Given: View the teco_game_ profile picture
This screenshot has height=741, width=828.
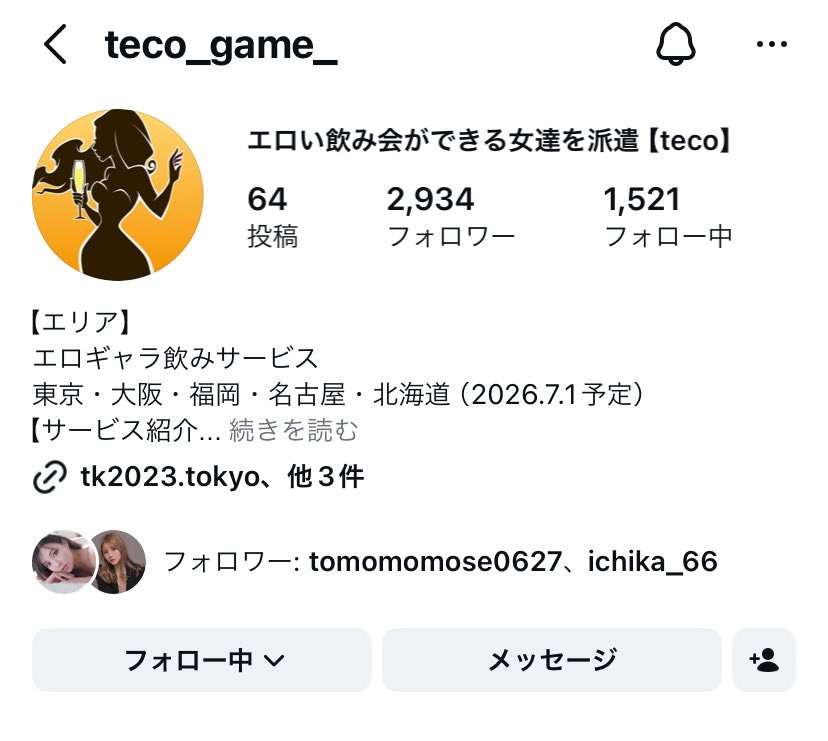Looking at the screenshot, I should (x=118, y=195).
